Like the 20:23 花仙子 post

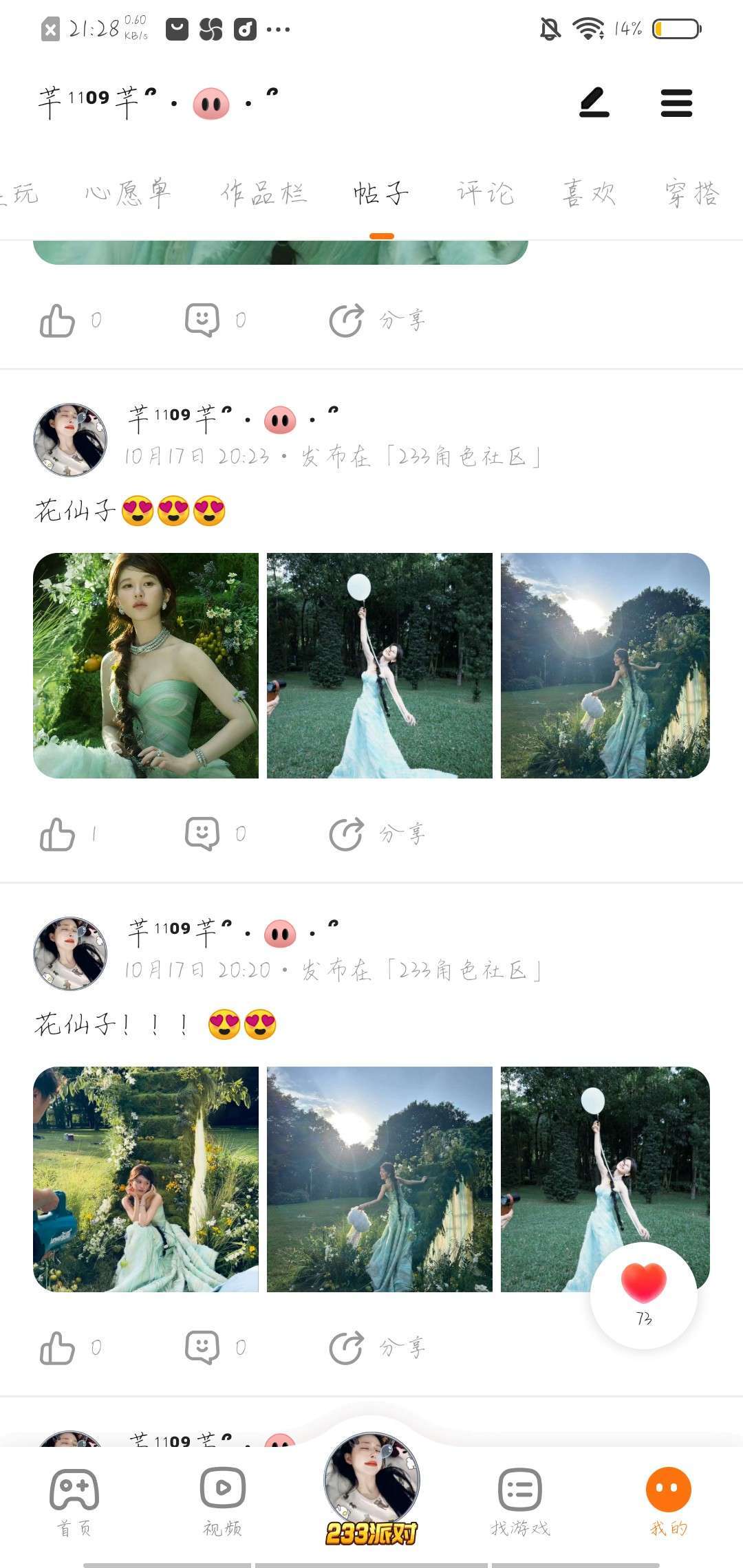tap(58, 834)
